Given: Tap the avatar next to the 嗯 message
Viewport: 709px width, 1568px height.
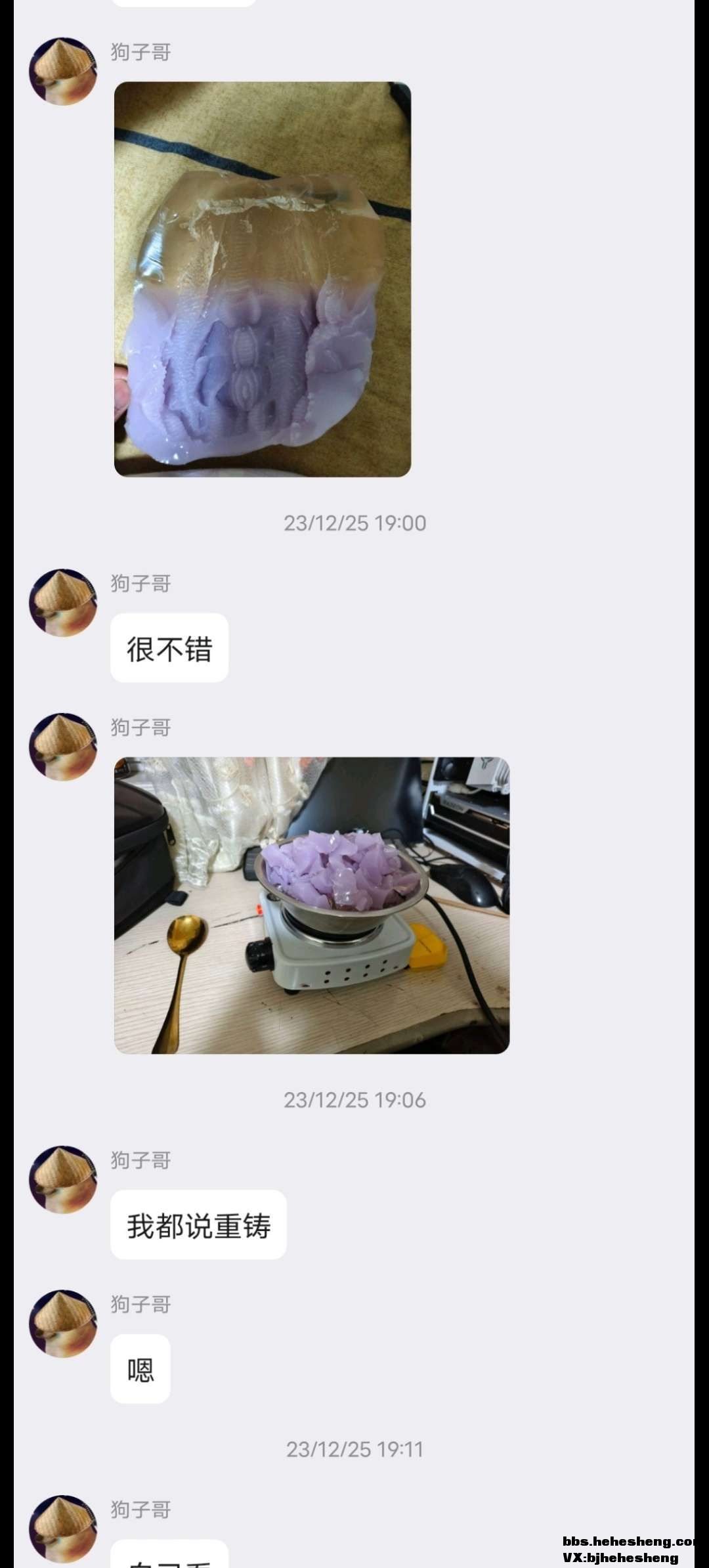Looking at the screenshot, I should (x=63, y=1324).
